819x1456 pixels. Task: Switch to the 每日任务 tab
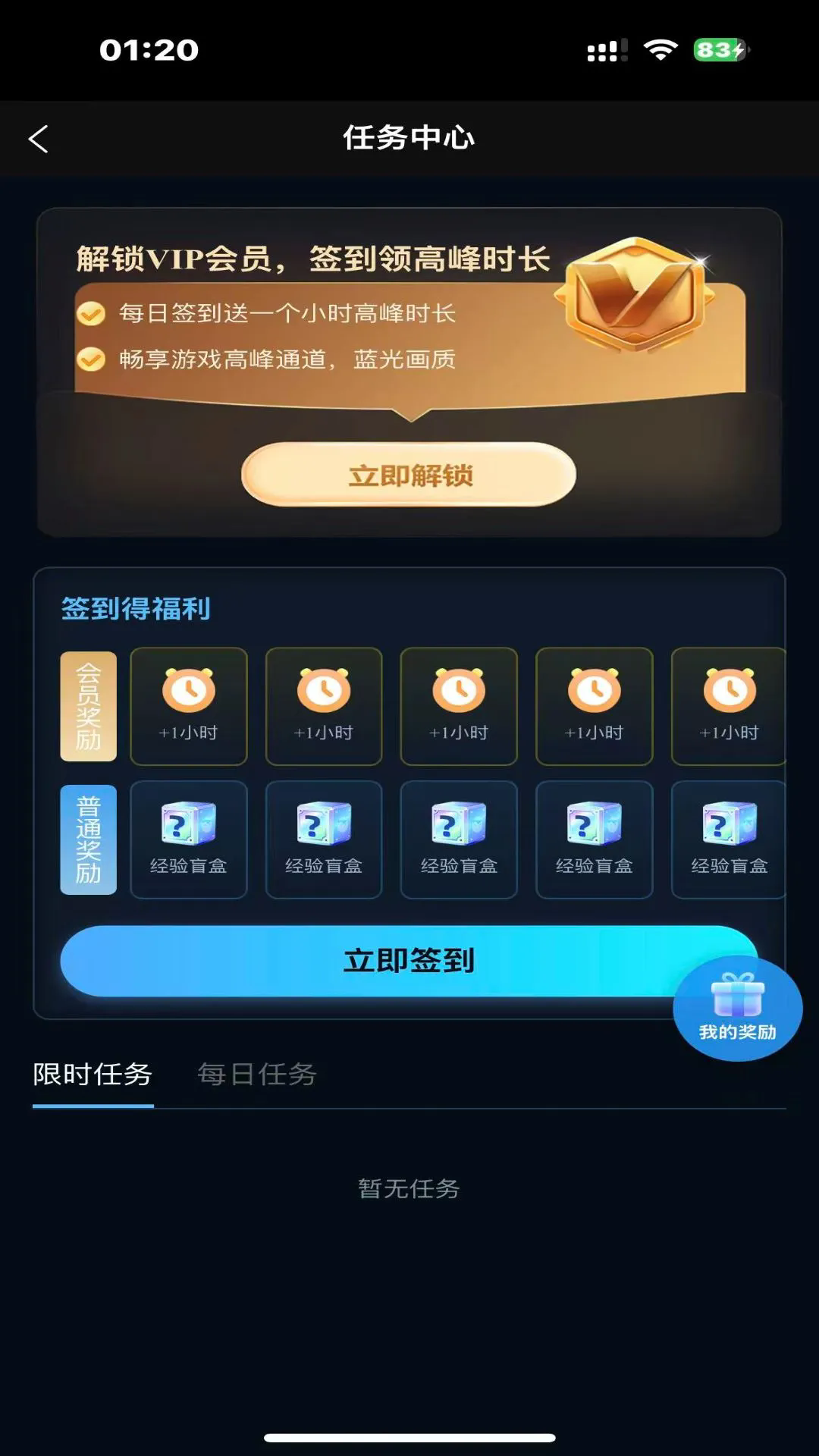[256, 1074]
